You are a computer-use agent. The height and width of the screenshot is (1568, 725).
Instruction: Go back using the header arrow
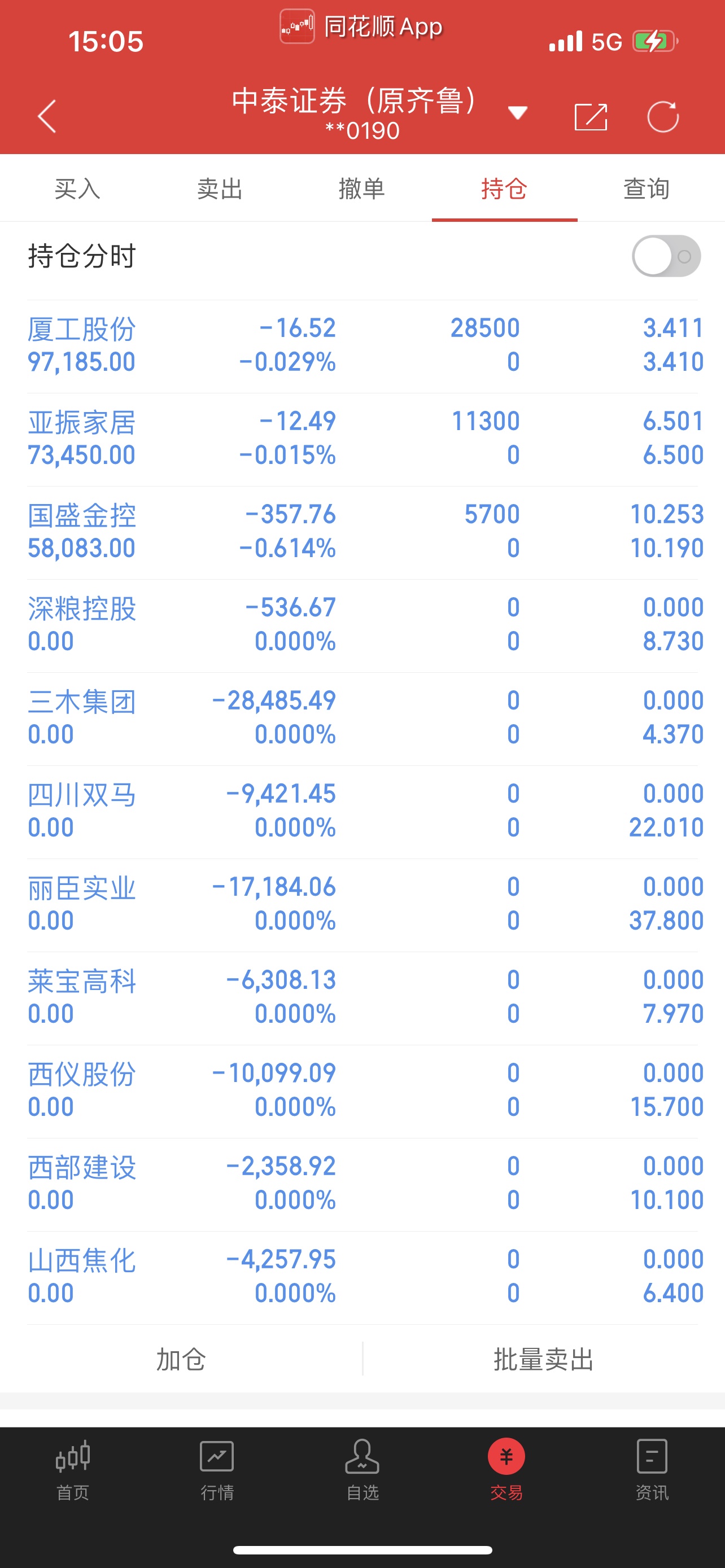pyautogui.click(x=47, y=116)
